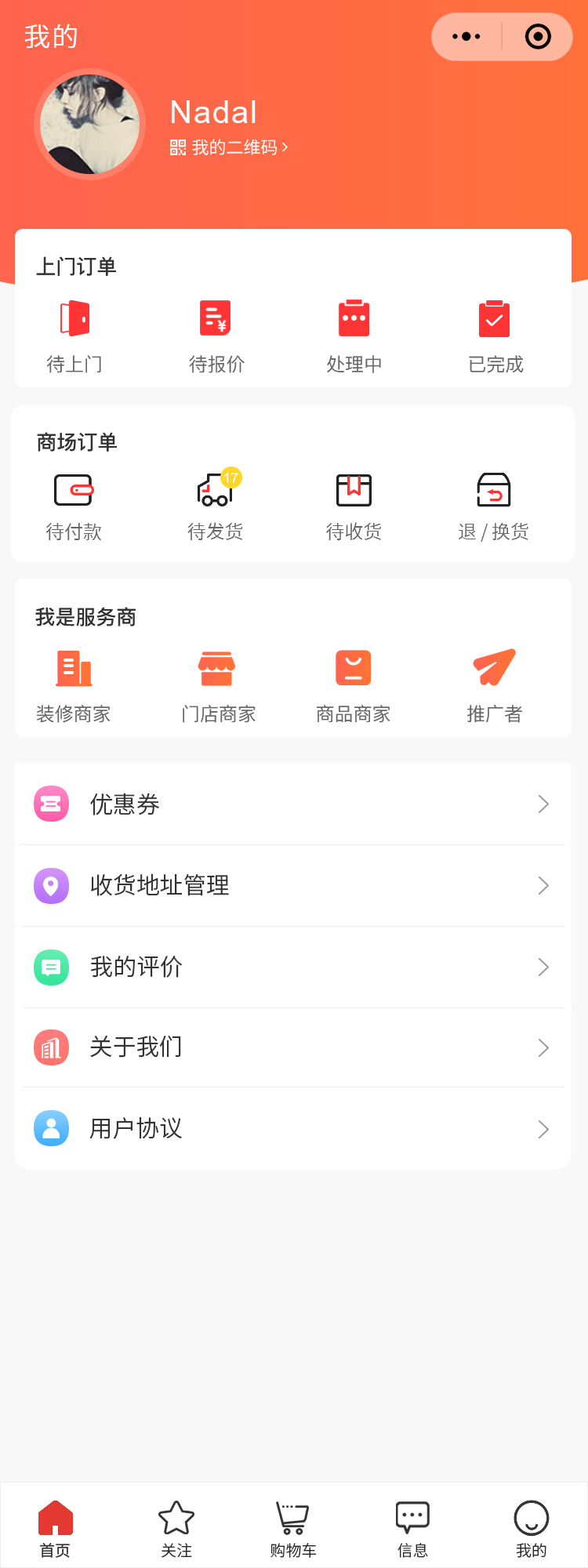Go to 退/换货 orders
The height and width of the screenshot is (1568, 588).
(494, 507)
